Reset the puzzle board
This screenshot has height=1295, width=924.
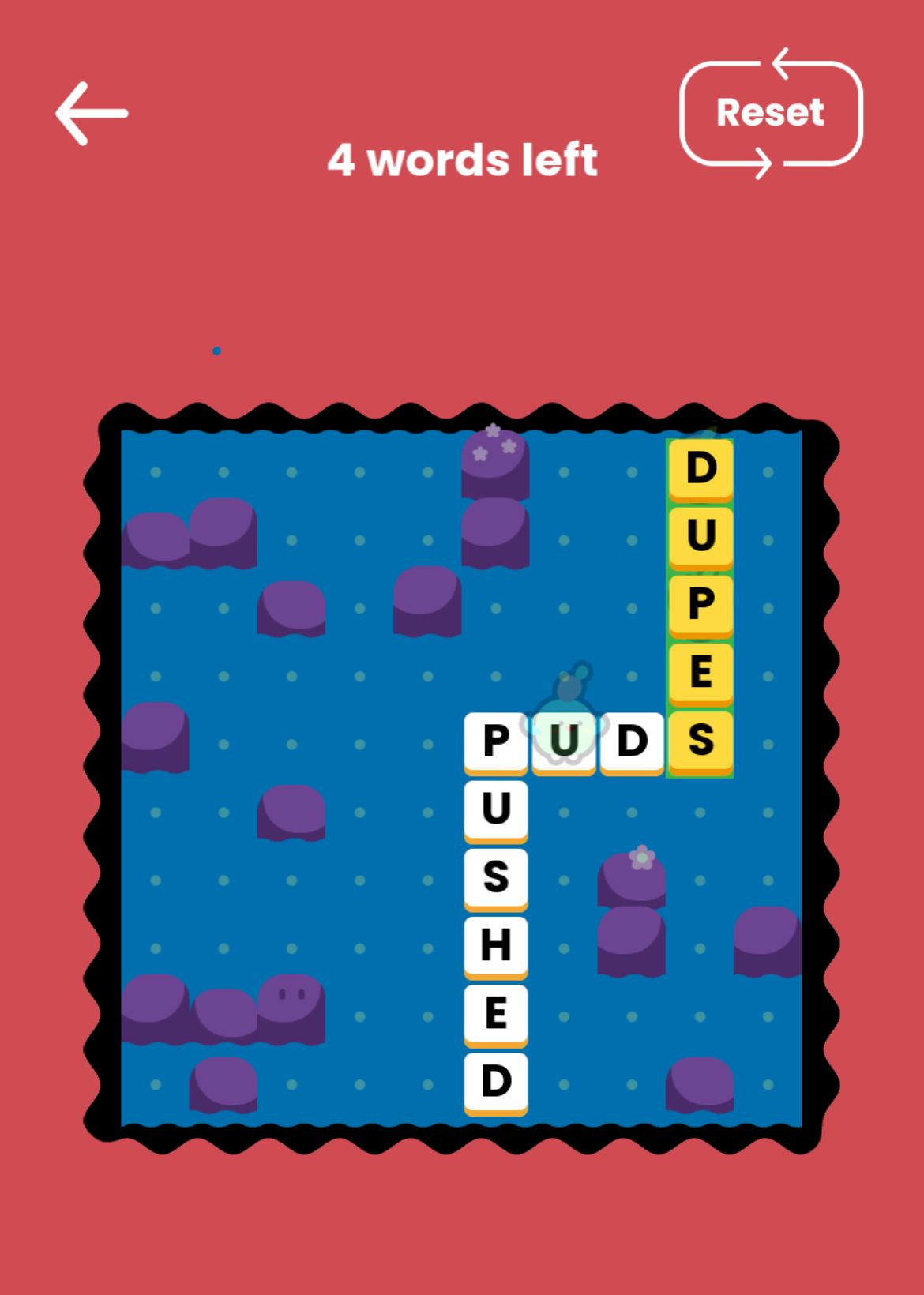[770, 113]
